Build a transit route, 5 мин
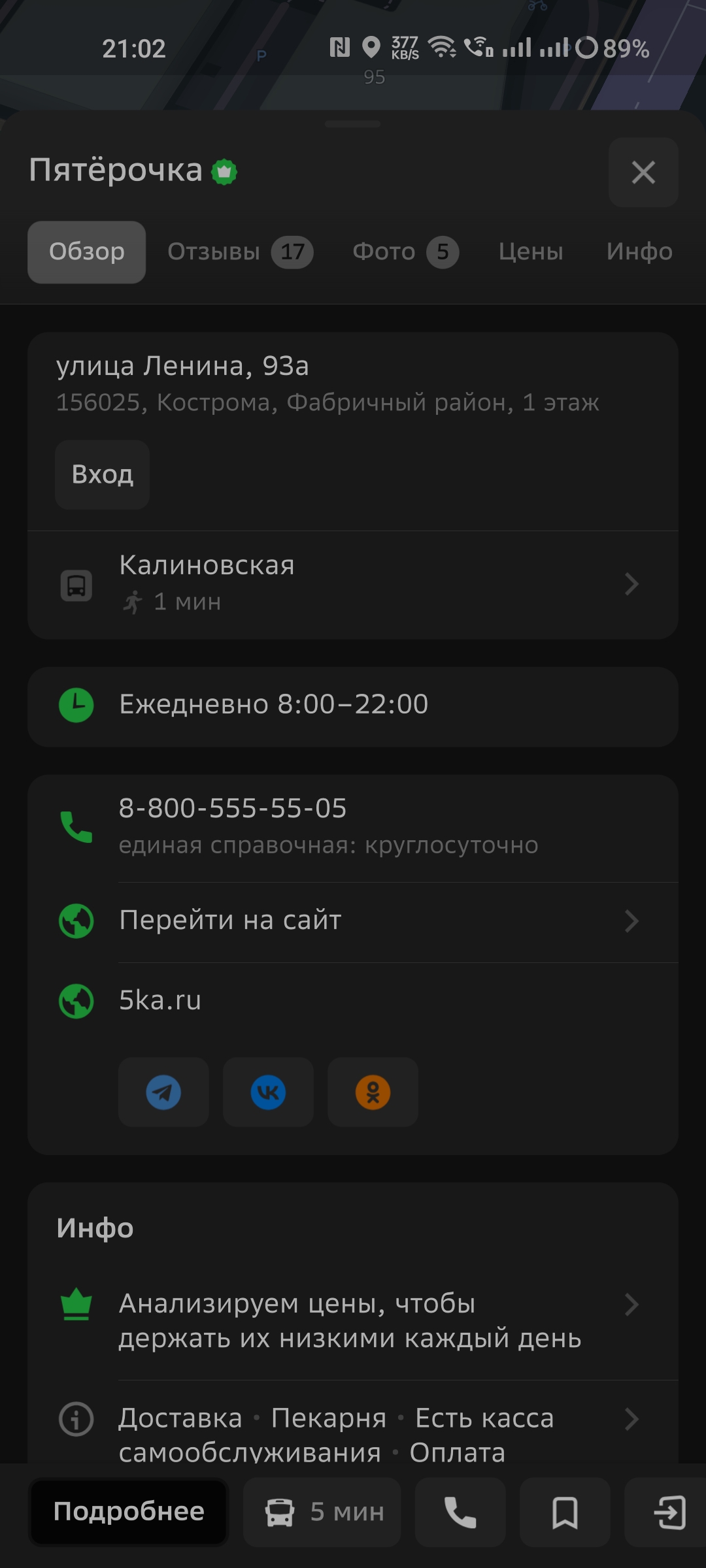Image resolution: width=706 pixels, height=1568 pixels. (x=322, y=1512)
